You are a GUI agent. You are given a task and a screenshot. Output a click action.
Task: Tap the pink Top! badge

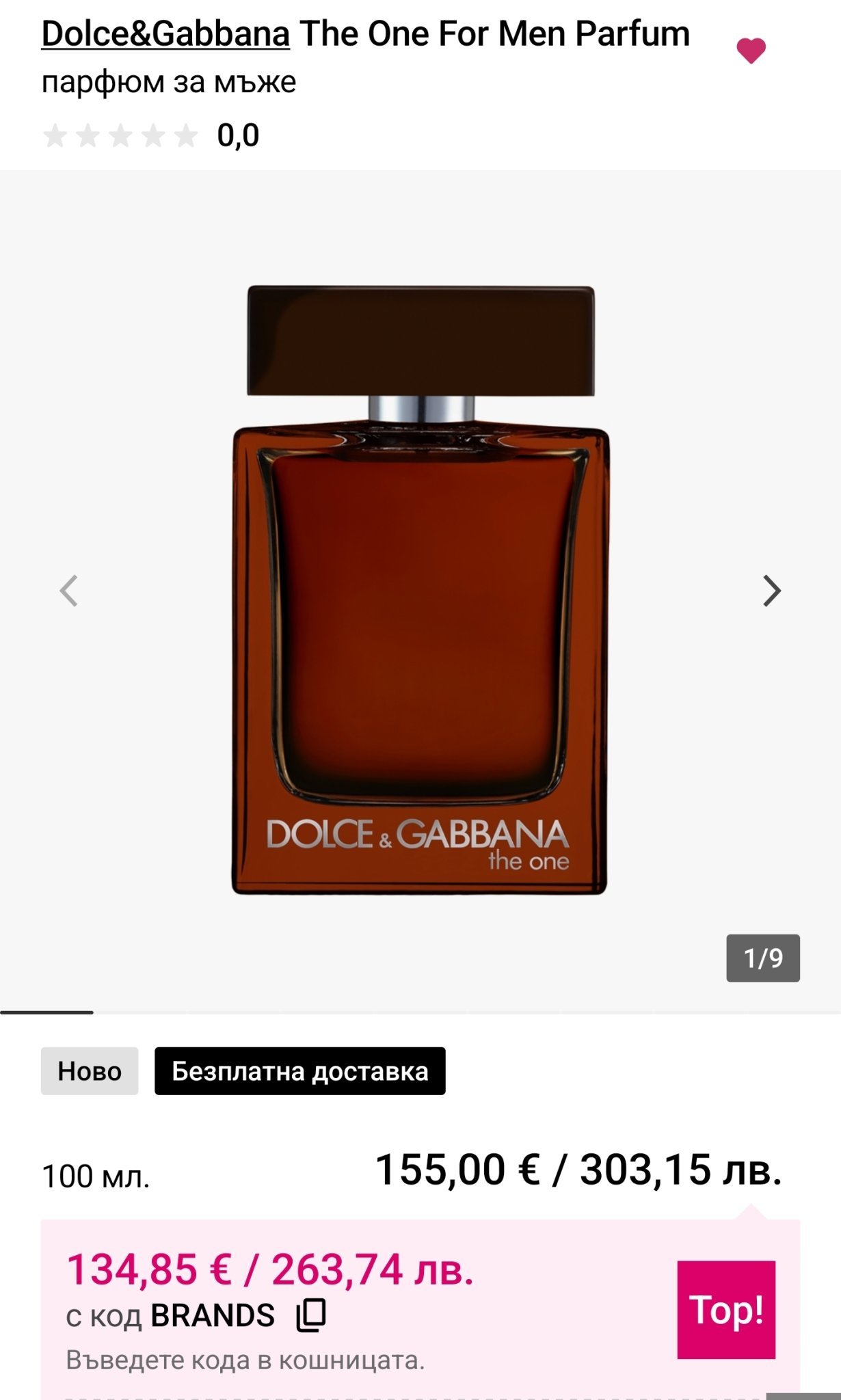click(x=725, y=1309)
